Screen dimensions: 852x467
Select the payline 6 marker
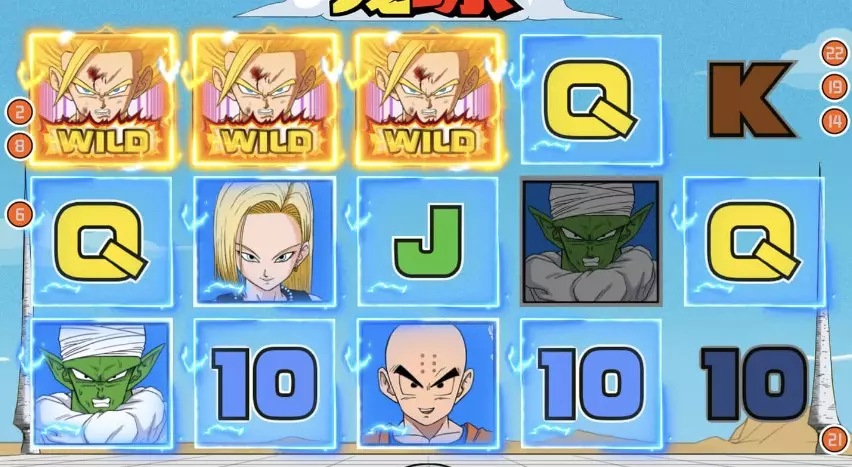point(18,214)
